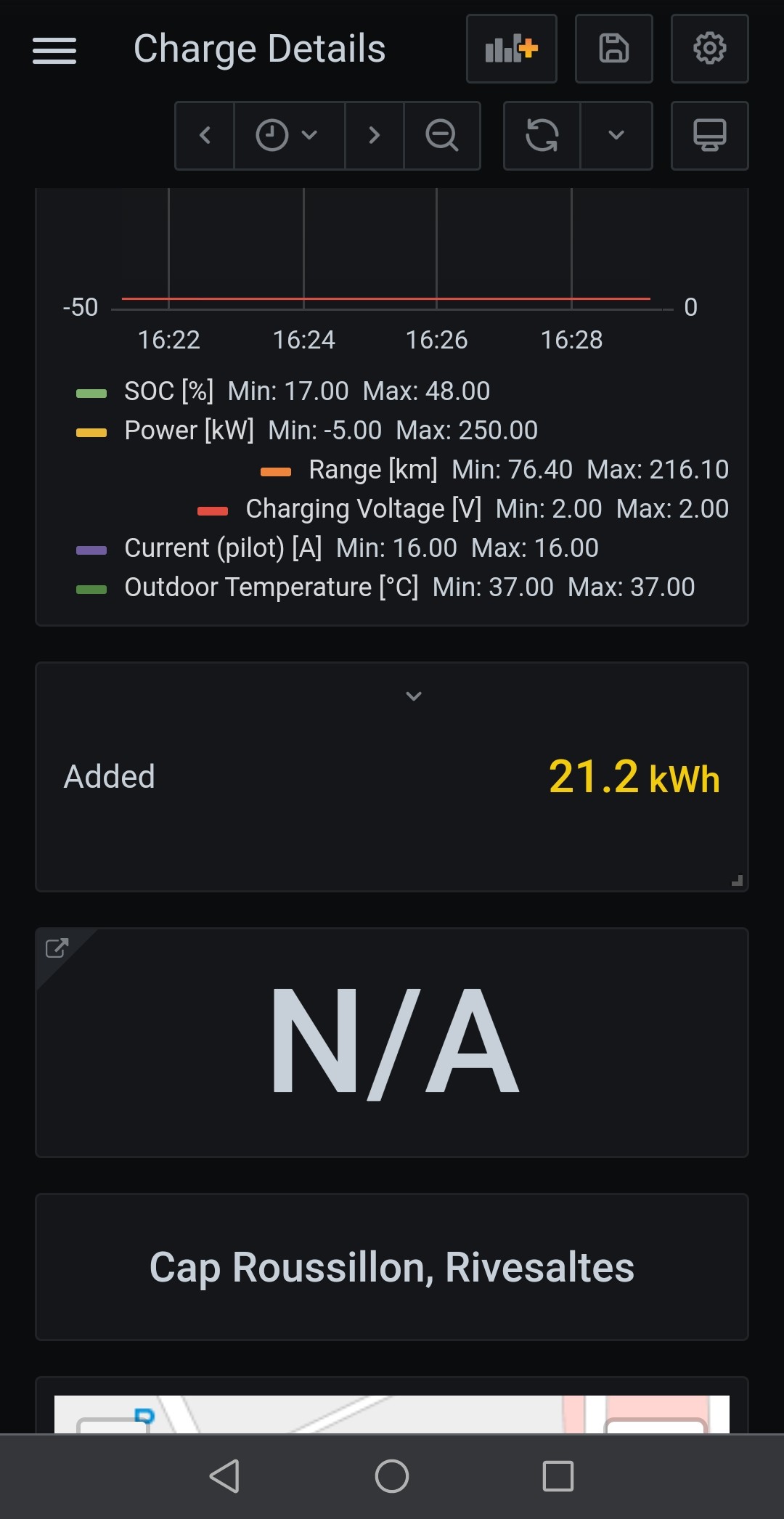Open the hamburger side menu

pos(54,50)
